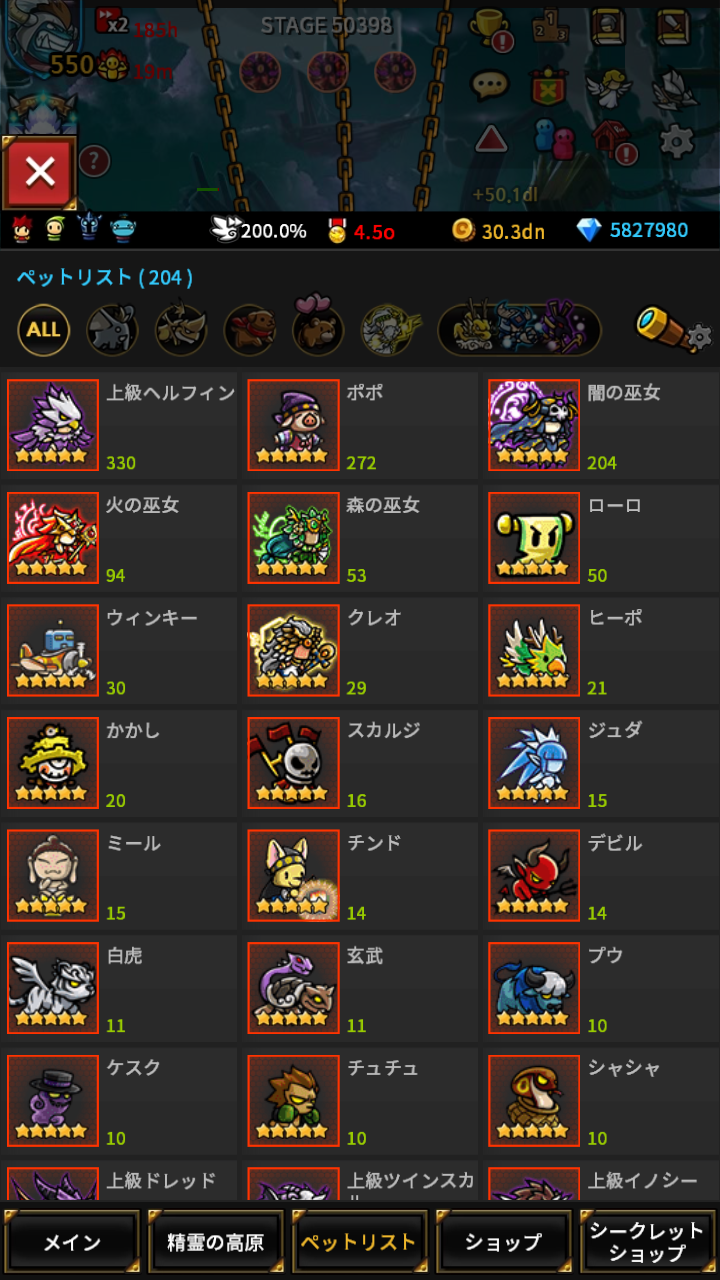Select the 火の巫女 pet
Viewport: 720px width, 1280px height.
122,538
